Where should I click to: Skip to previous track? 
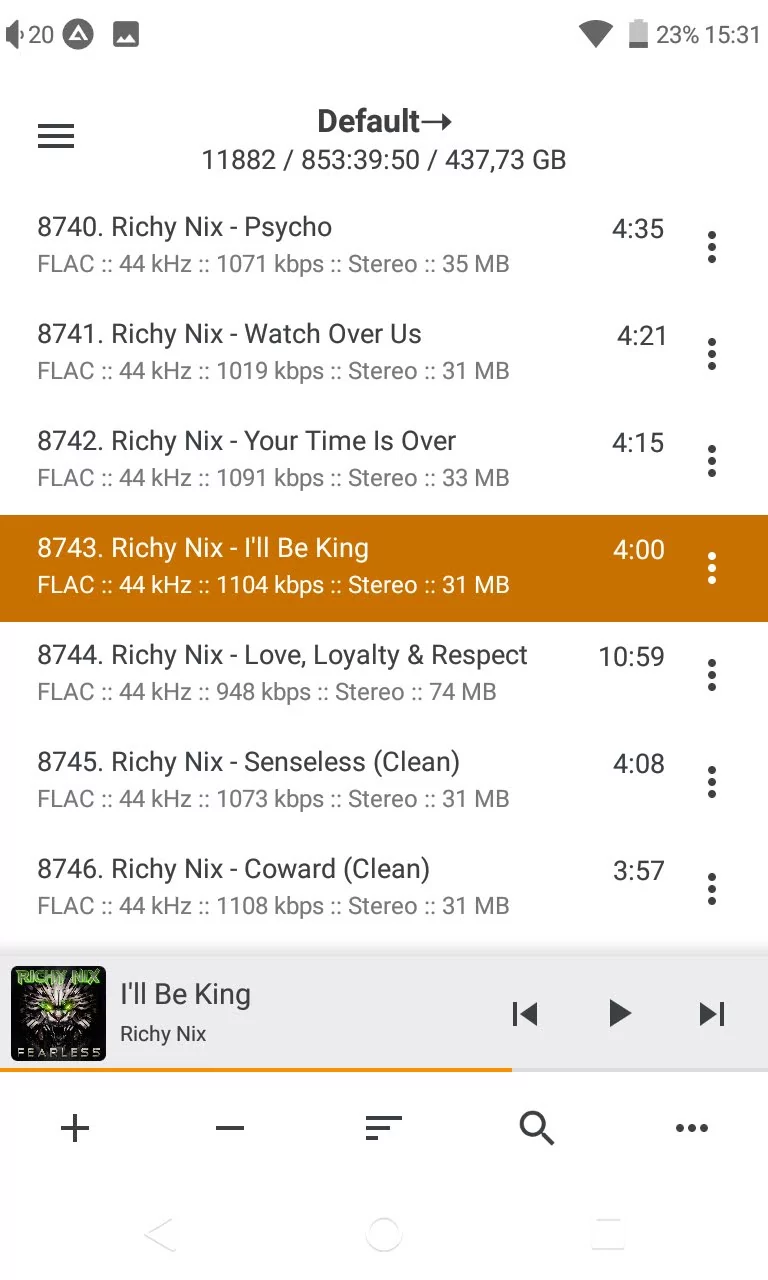525,1014
